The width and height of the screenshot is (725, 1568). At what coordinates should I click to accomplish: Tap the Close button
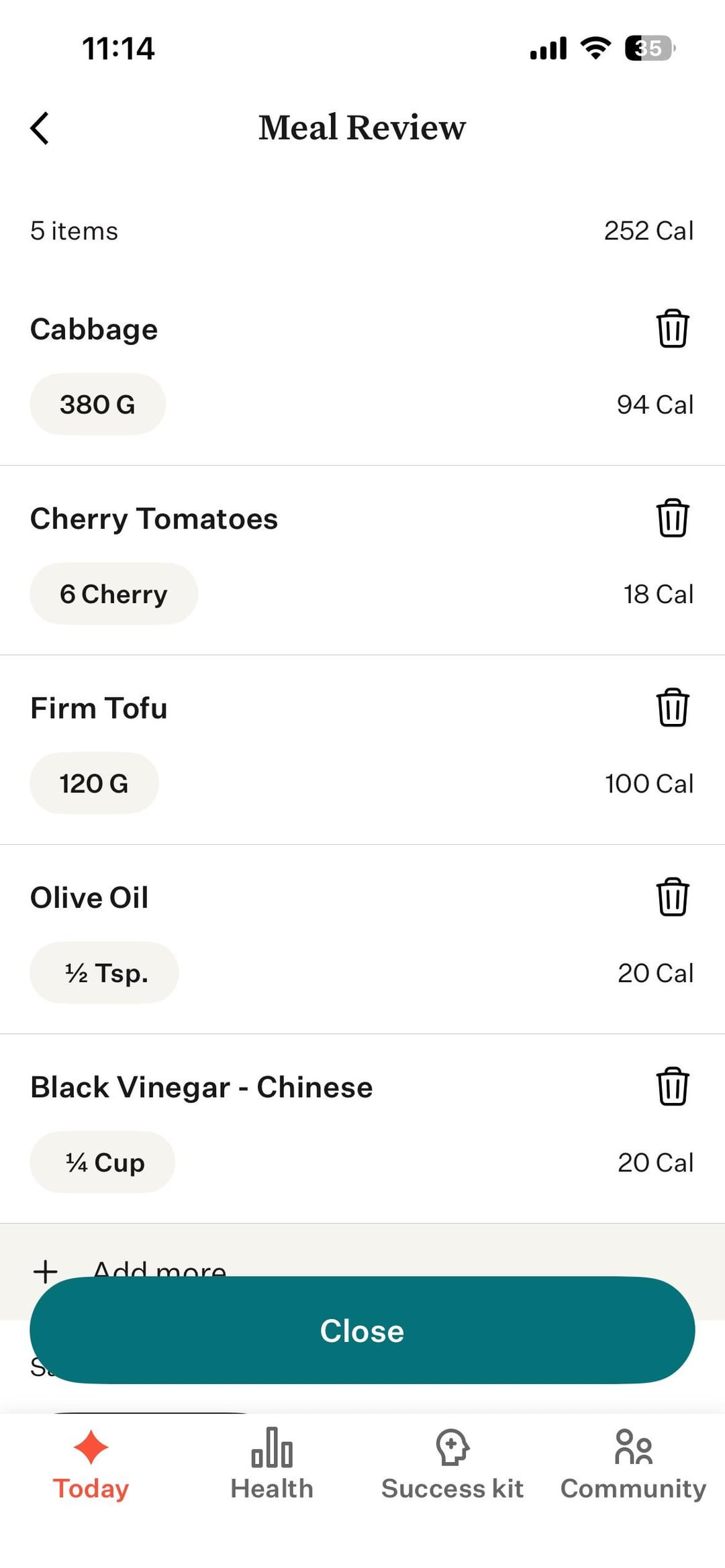tap(362, 1330)
